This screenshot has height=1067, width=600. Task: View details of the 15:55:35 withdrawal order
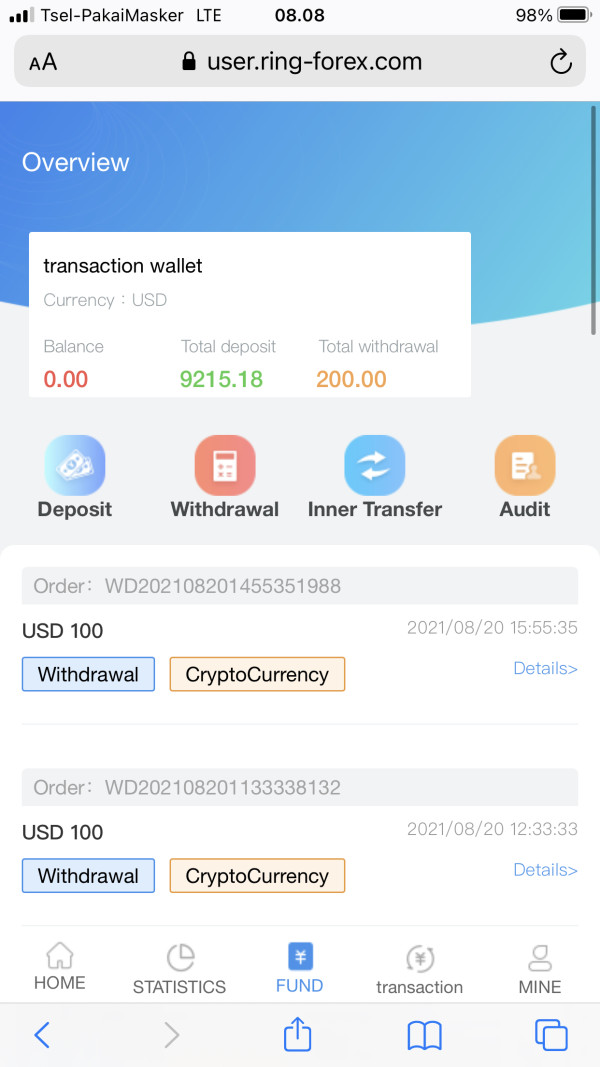coord(545,668)
